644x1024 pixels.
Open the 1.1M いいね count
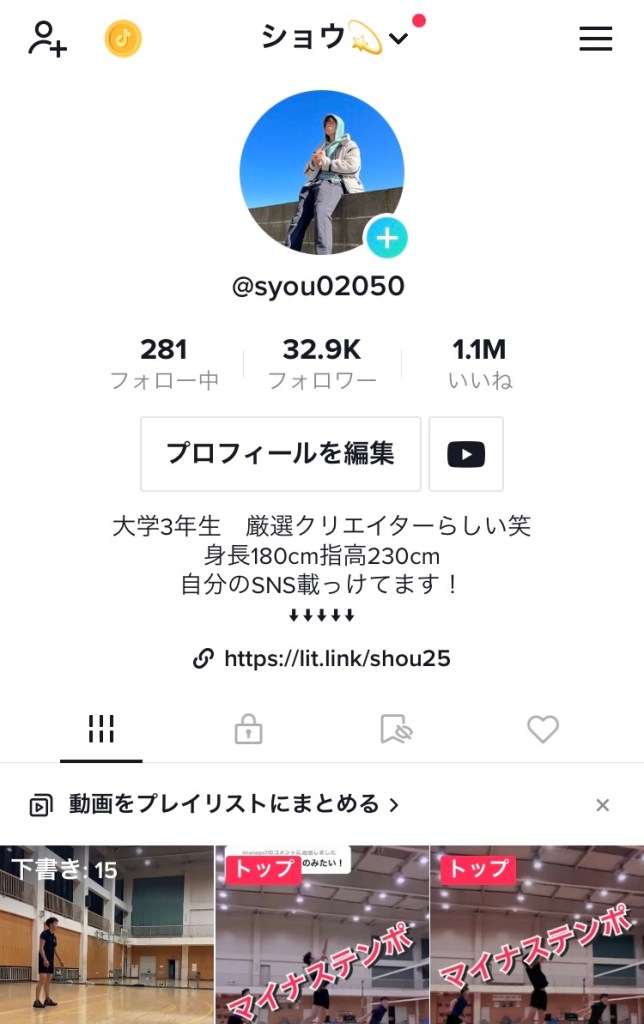[x=480, y=363]
